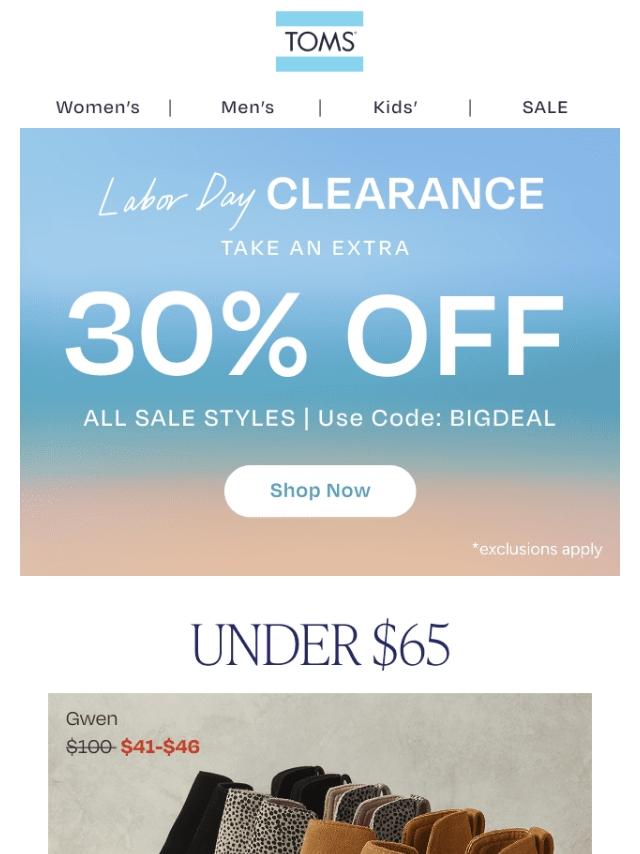Tap the Shop Now button
640x854 pixels.
[320, 491]
